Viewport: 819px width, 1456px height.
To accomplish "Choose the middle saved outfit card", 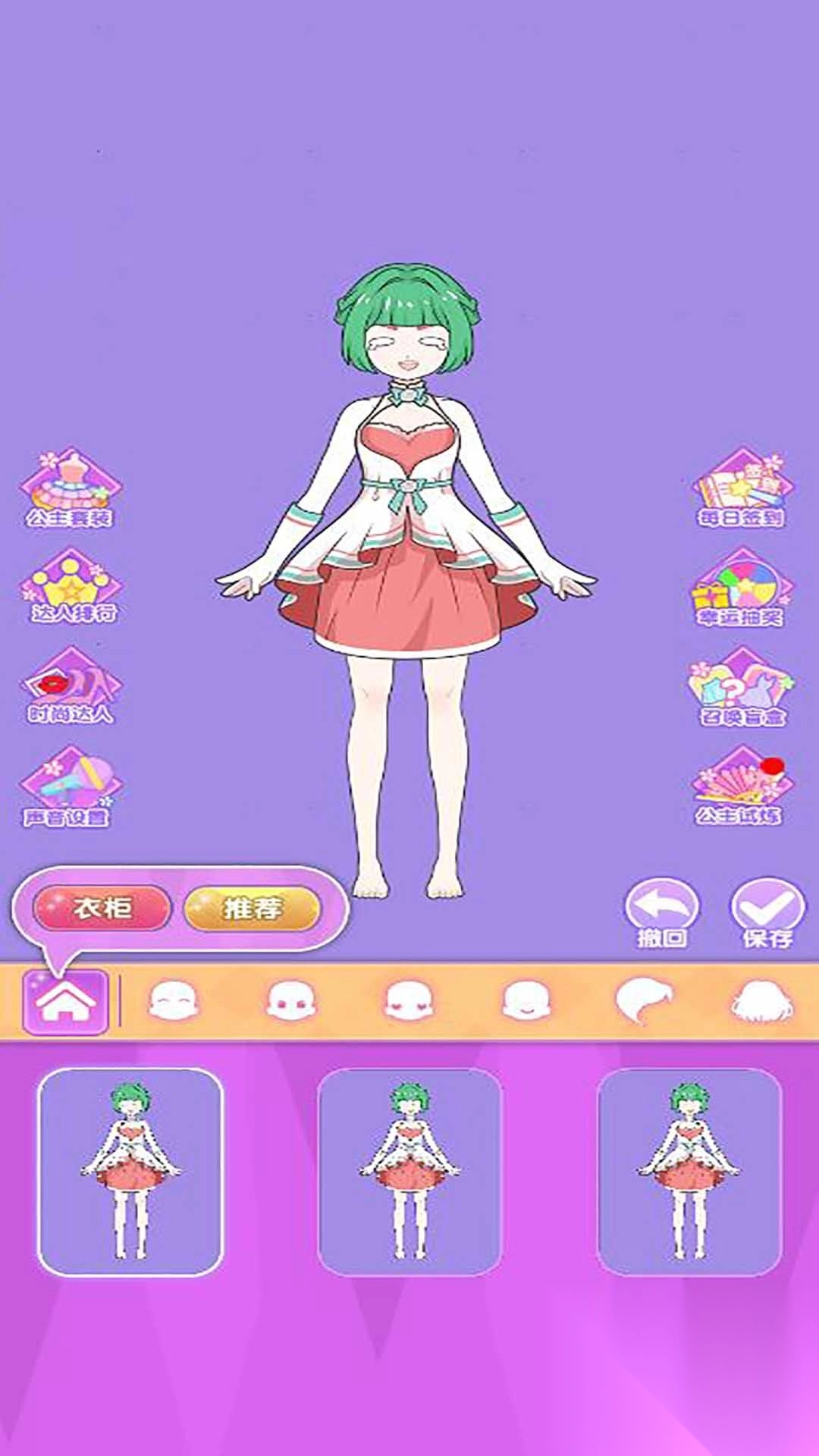I will pos(409,1172).
